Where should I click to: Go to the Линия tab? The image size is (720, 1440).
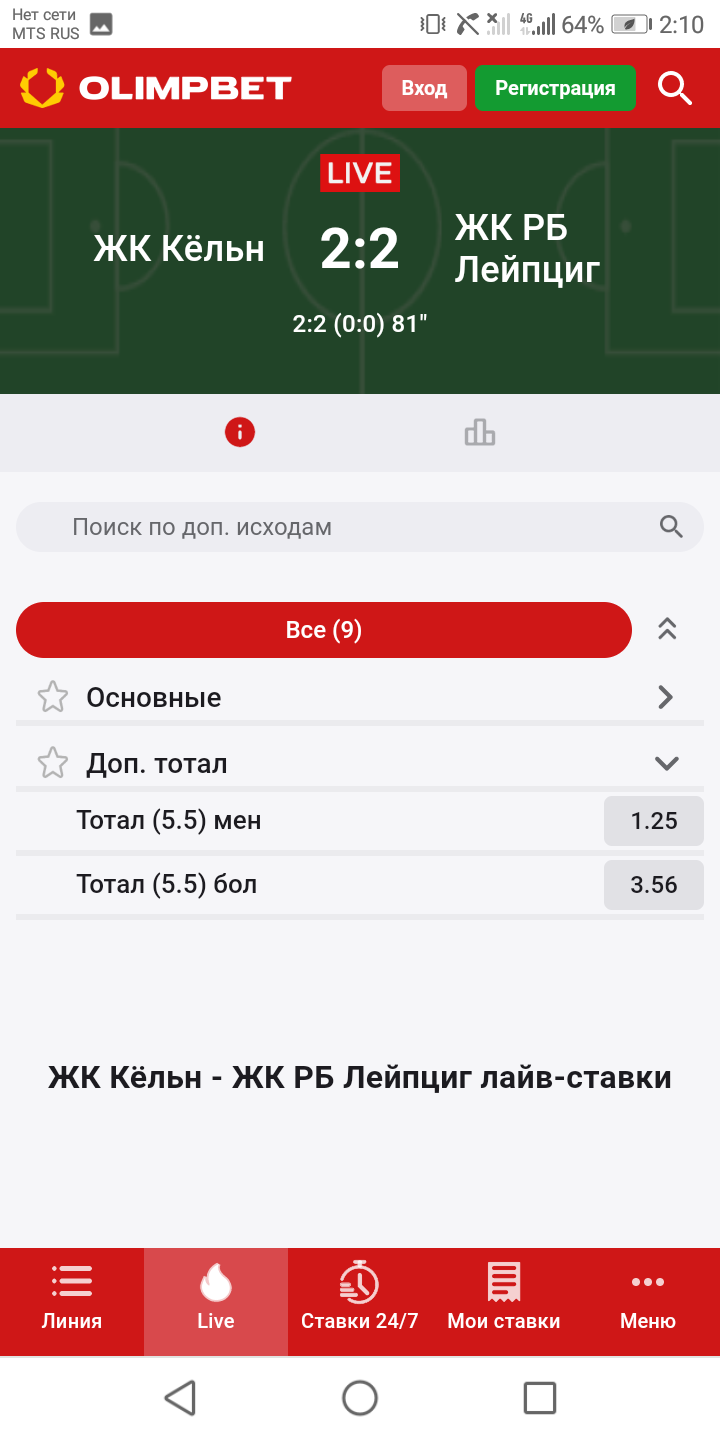pos(72,1301)
